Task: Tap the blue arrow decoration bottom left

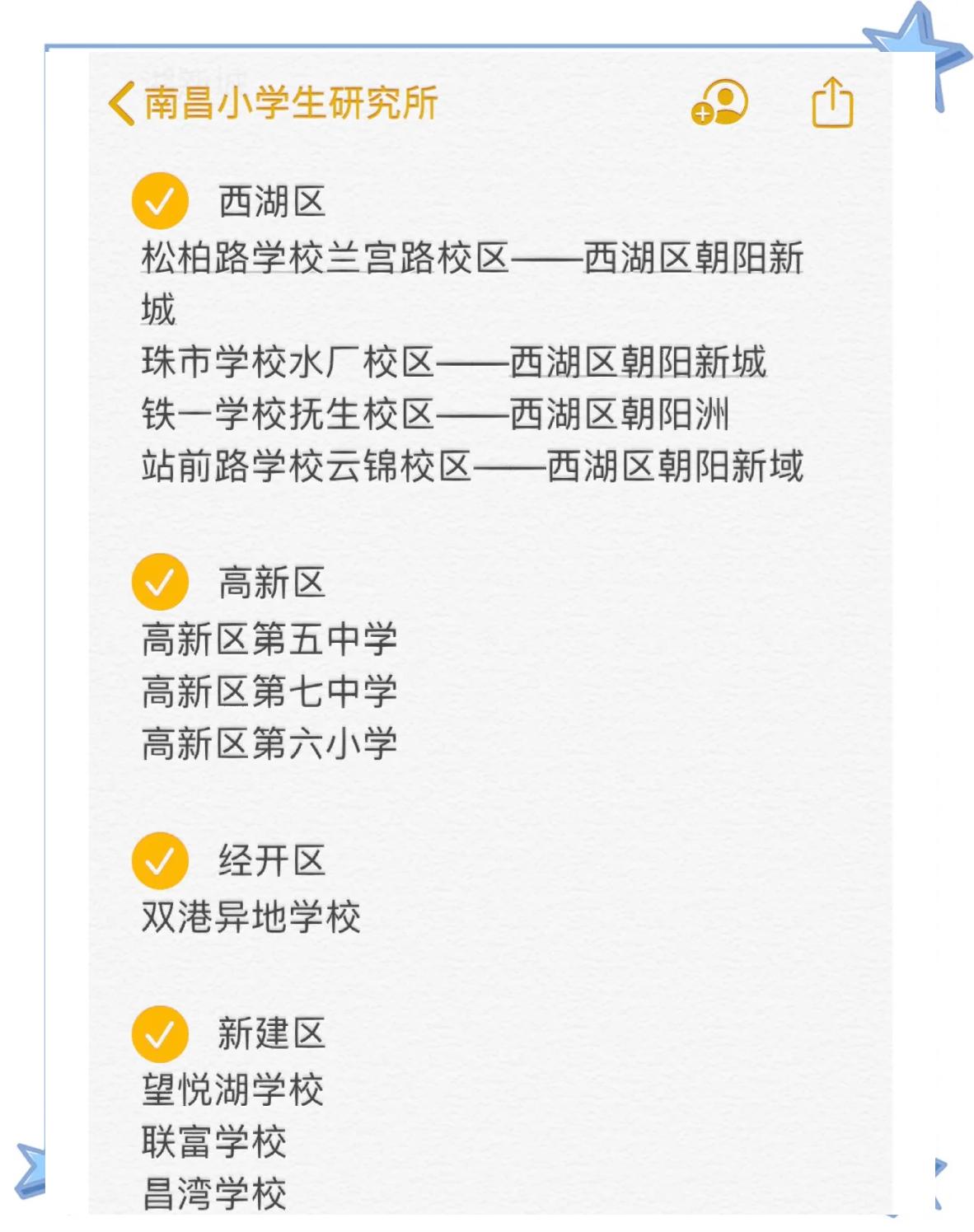Action: [x=29, y=1170]
